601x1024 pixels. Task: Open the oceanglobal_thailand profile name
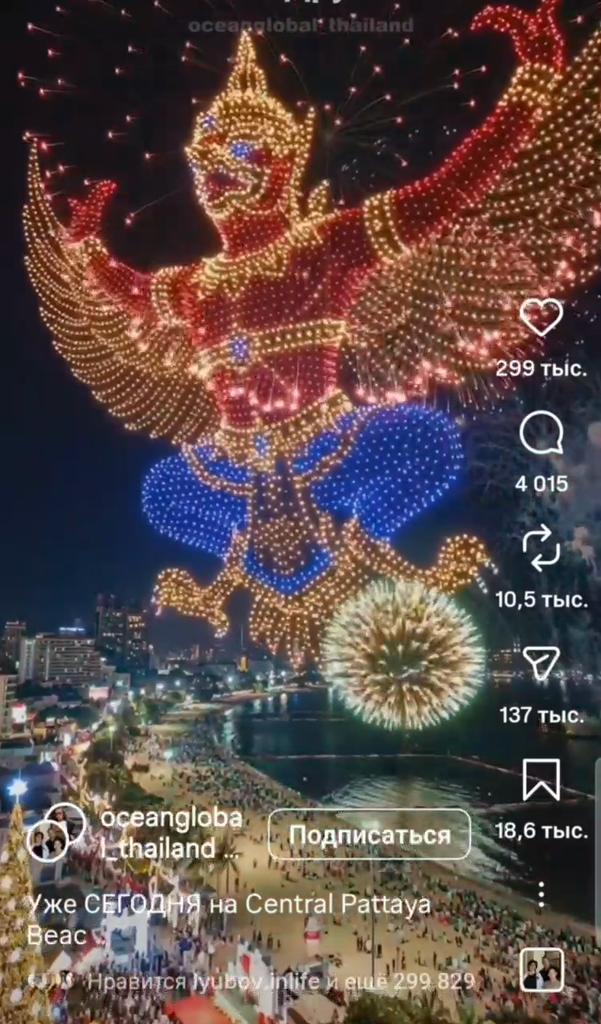(170, 833)
